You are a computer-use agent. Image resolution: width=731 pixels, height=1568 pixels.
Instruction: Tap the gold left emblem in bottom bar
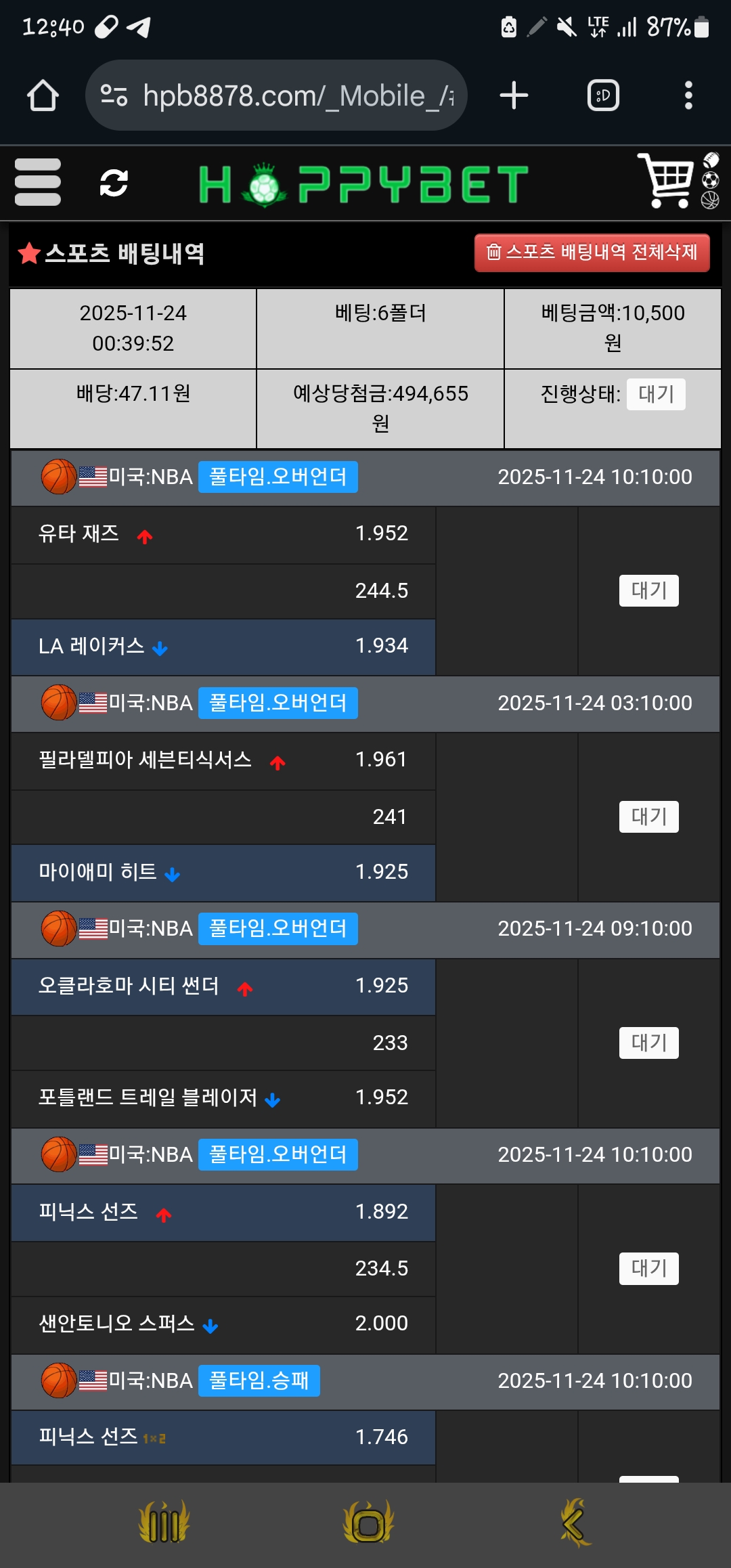(x=164, y=1523)
